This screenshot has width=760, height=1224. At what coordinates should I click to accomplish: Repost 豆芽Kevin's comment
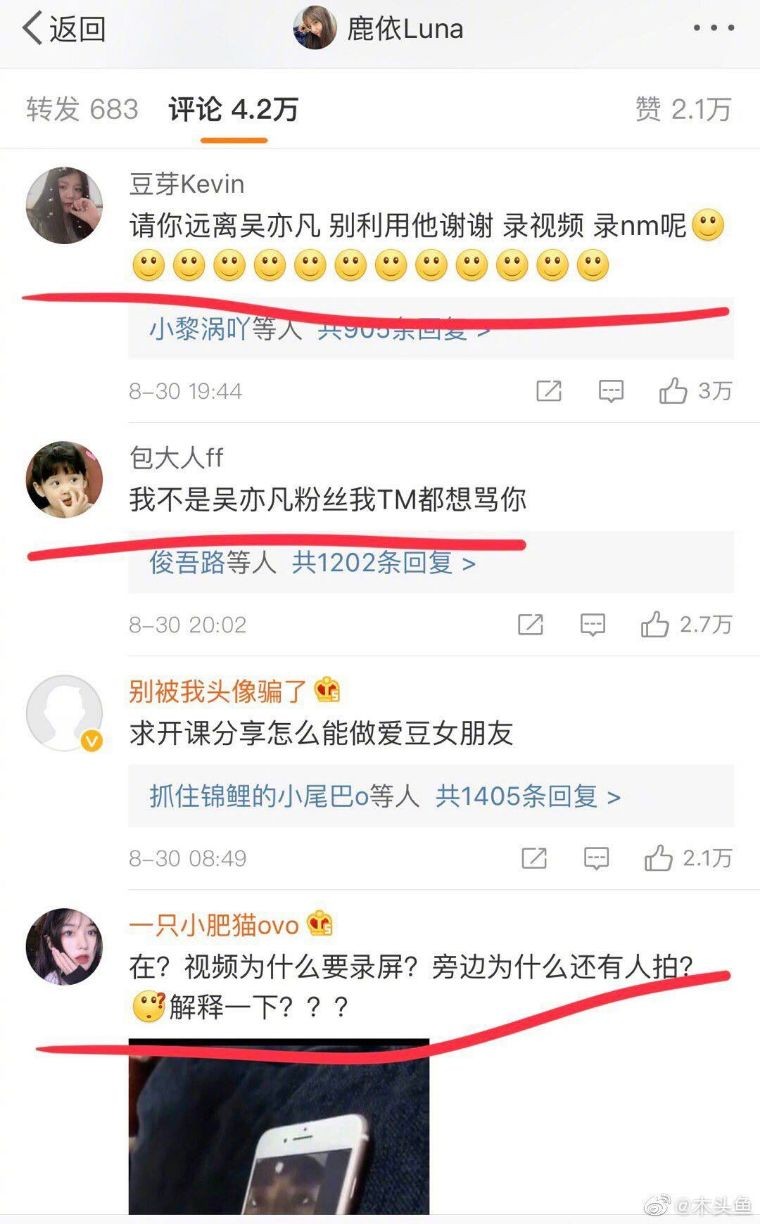(549, 391)
